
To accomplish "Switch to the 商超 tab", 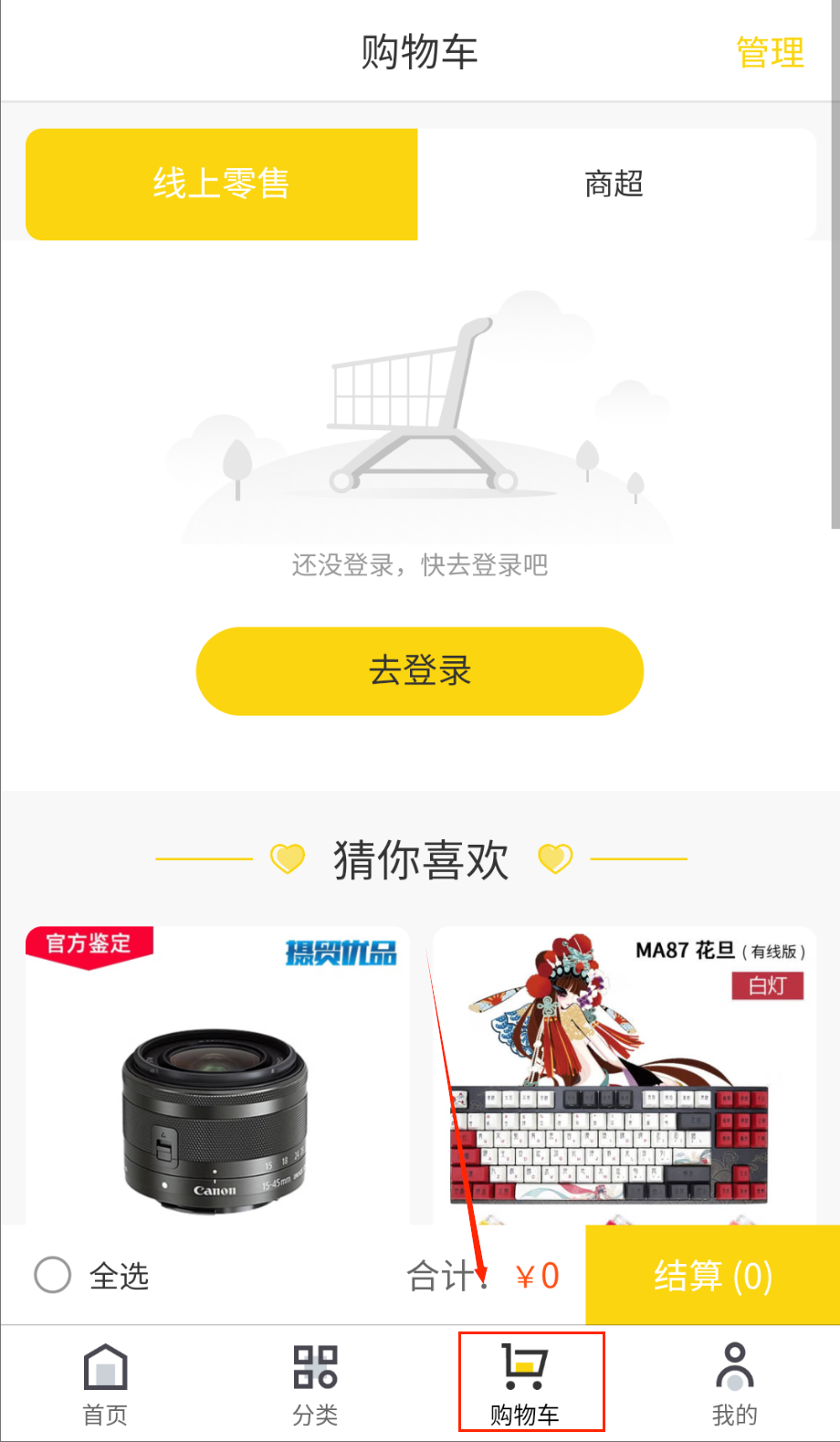I will [615, 184].
